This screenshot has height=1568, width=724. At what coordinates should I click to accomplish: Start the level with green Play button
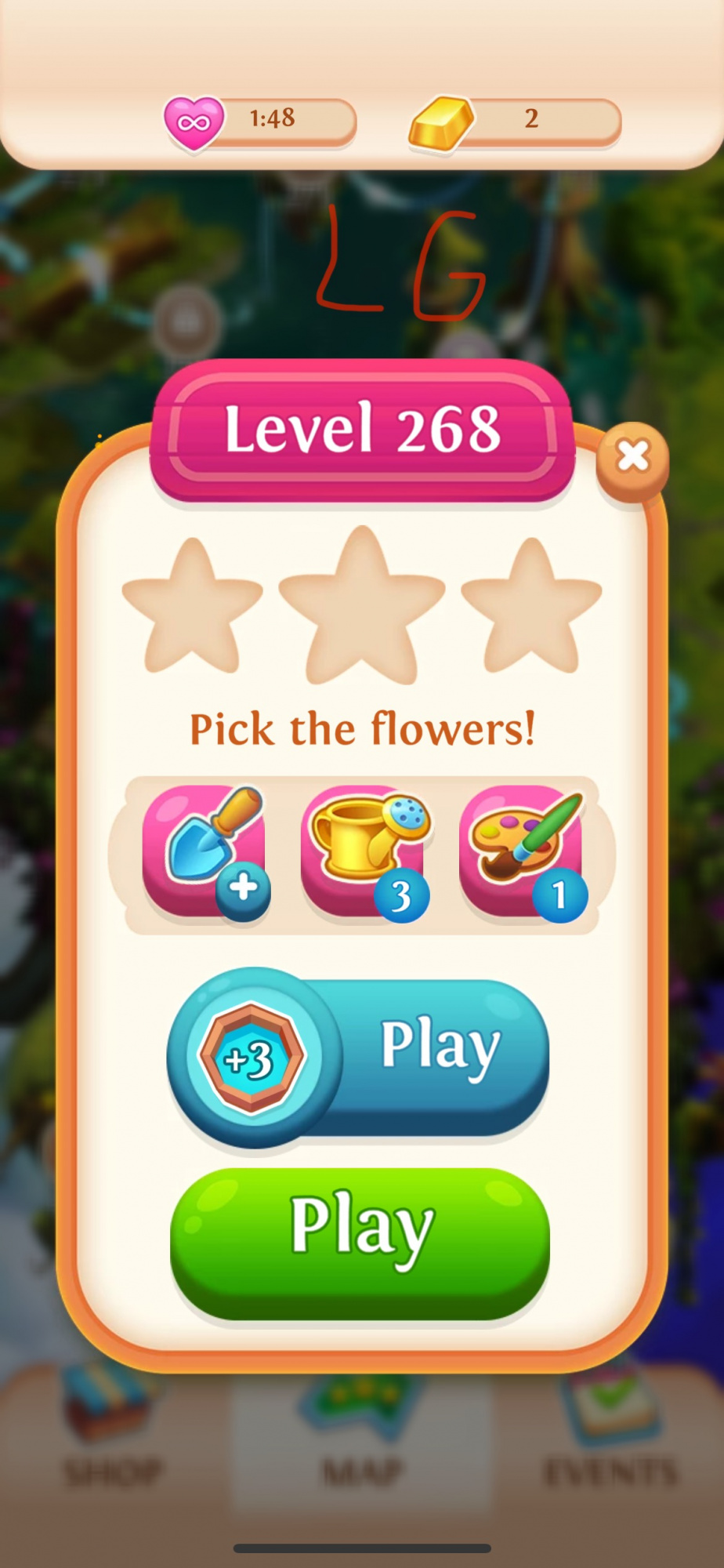coord(360,1244)
